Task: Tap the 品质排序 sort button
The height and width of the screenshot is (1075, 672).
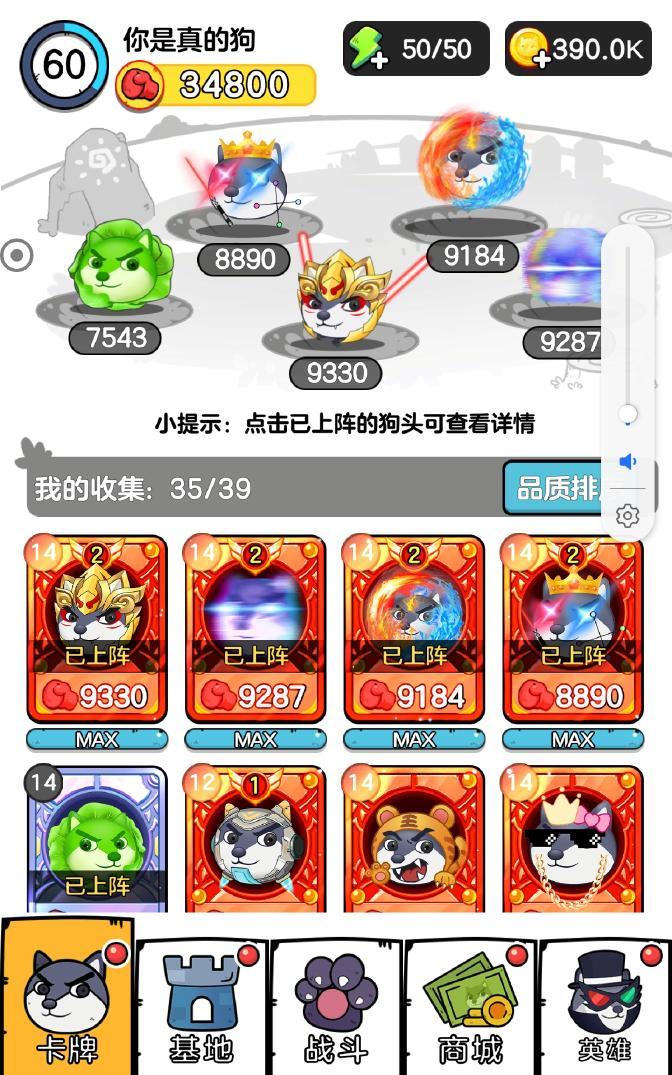Action: [560, 488]
